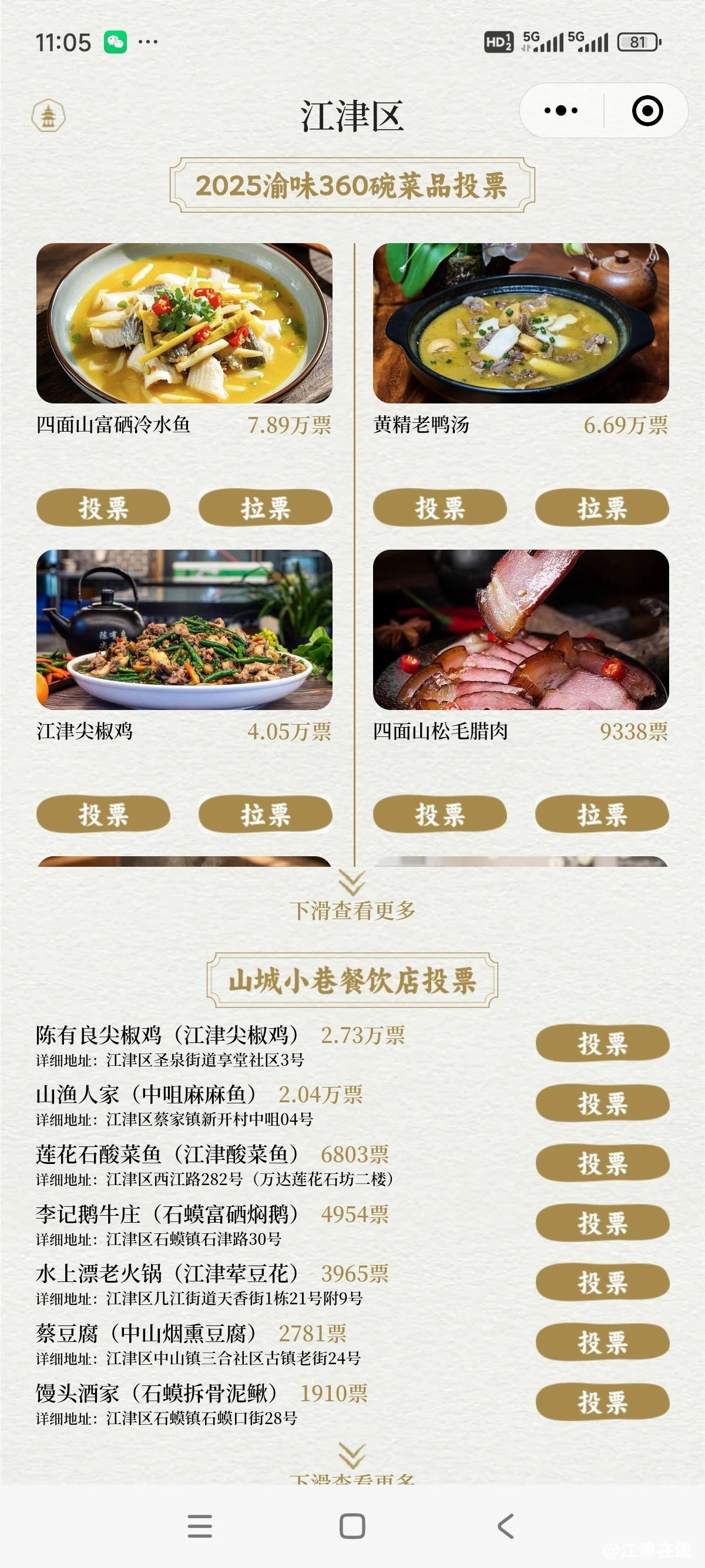Vote for 李记鹅牛庄
705x1568 pixels.
tap(602, 1223)
